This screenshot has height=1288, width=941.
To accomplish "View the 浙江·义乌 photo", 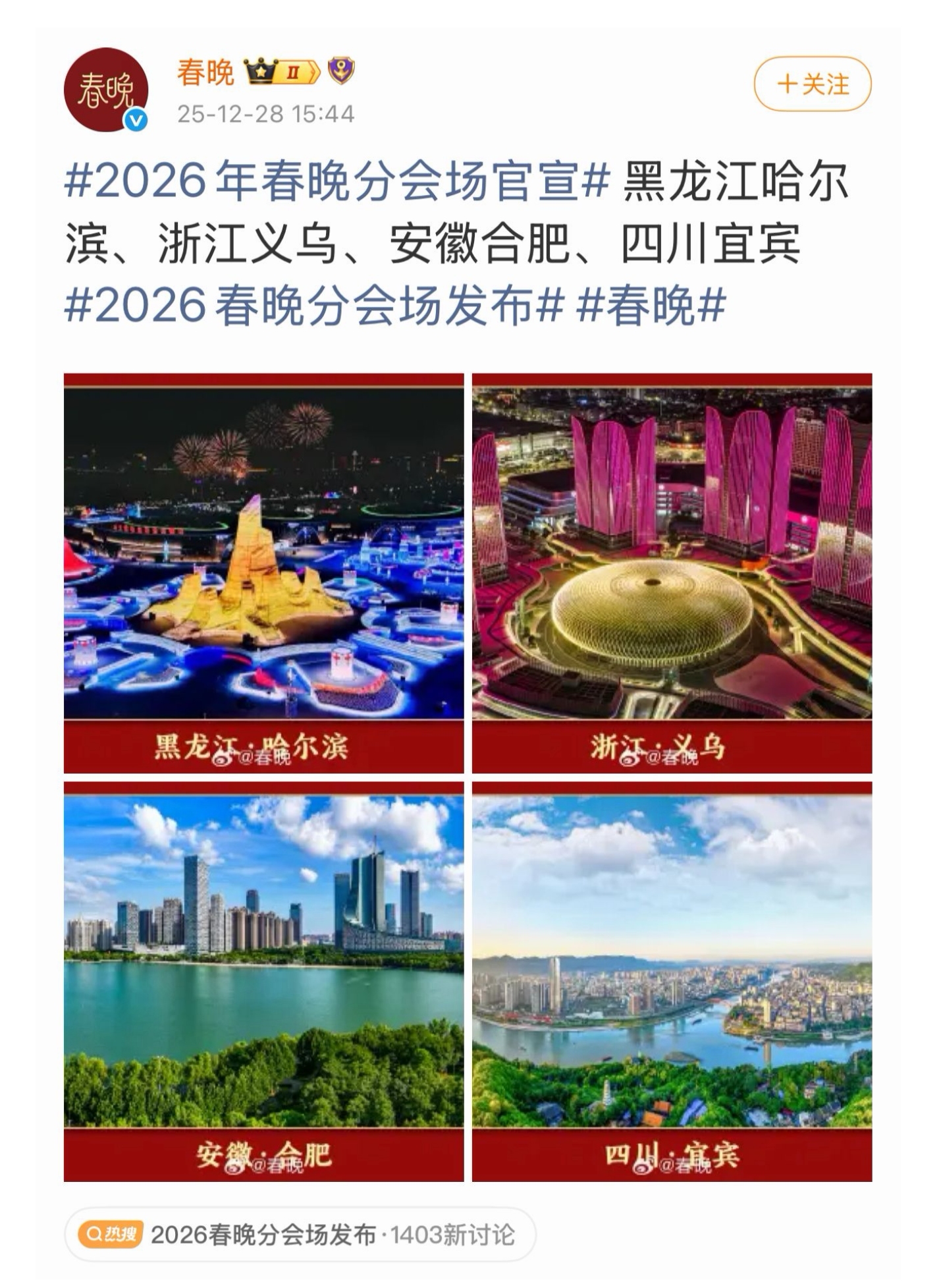I will point(672,573).
